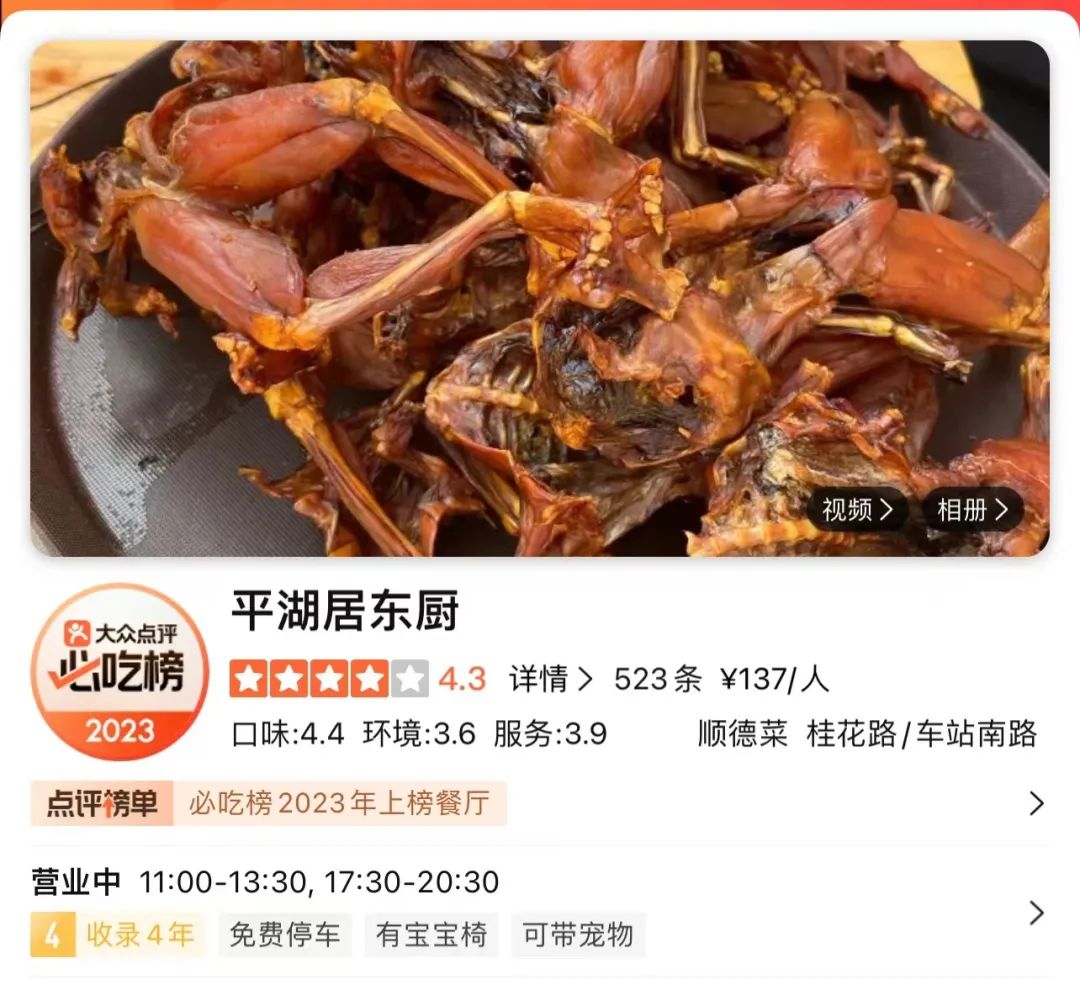Open the 523条 reviews
Screen dimensions: 1080x990
pos(657,680)
